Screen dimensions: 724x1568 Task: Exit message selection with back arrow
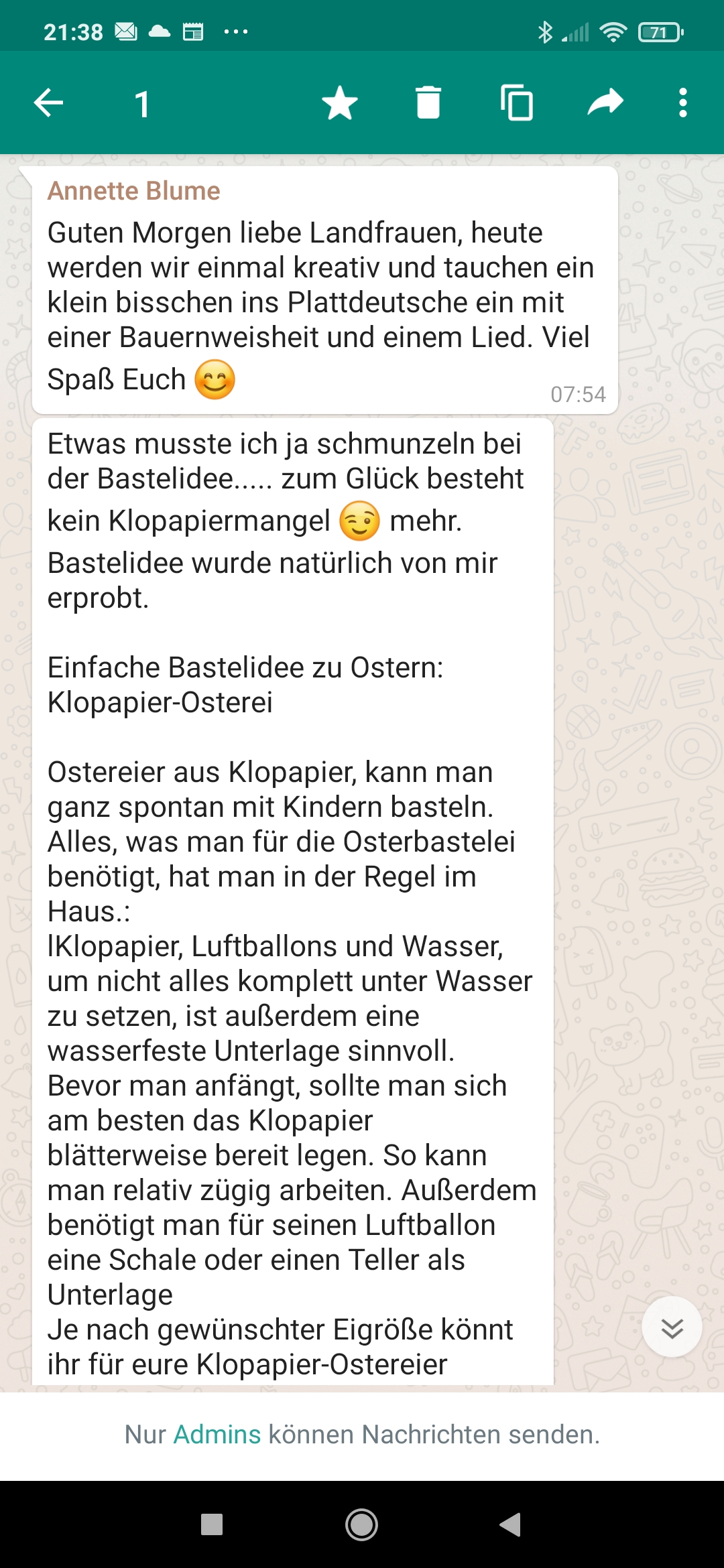[49, 103]
